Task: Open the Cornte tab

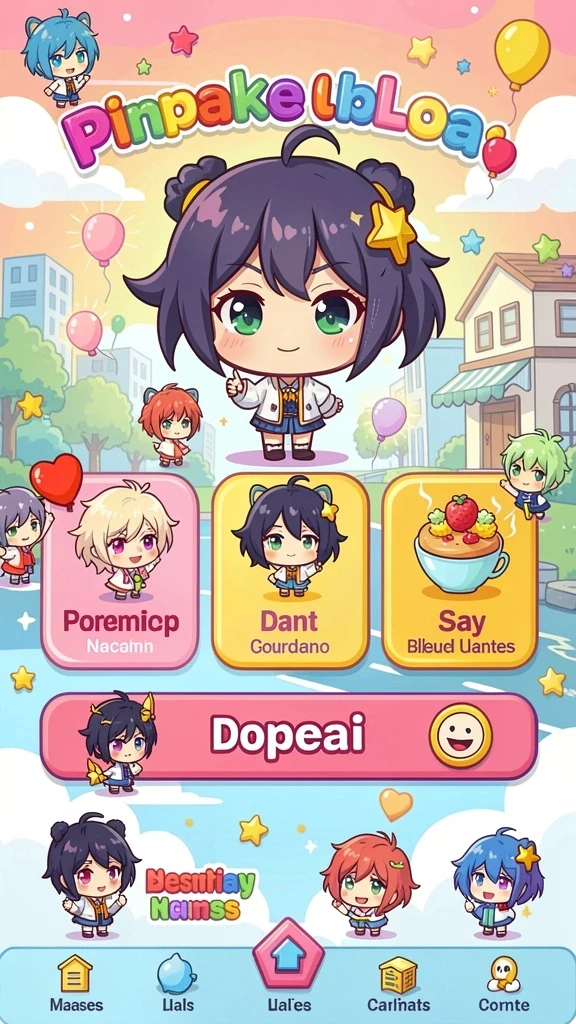Action: [504, 985]
